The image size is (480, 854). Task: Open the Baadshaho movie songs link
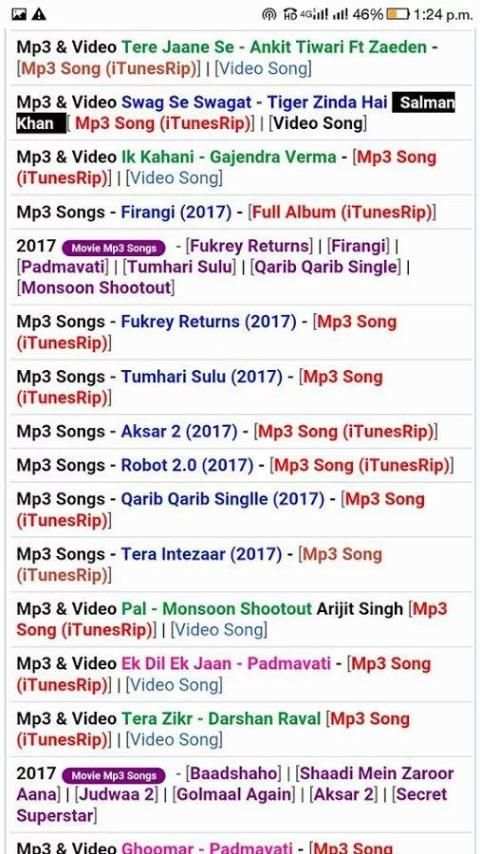tap(234, 773)
